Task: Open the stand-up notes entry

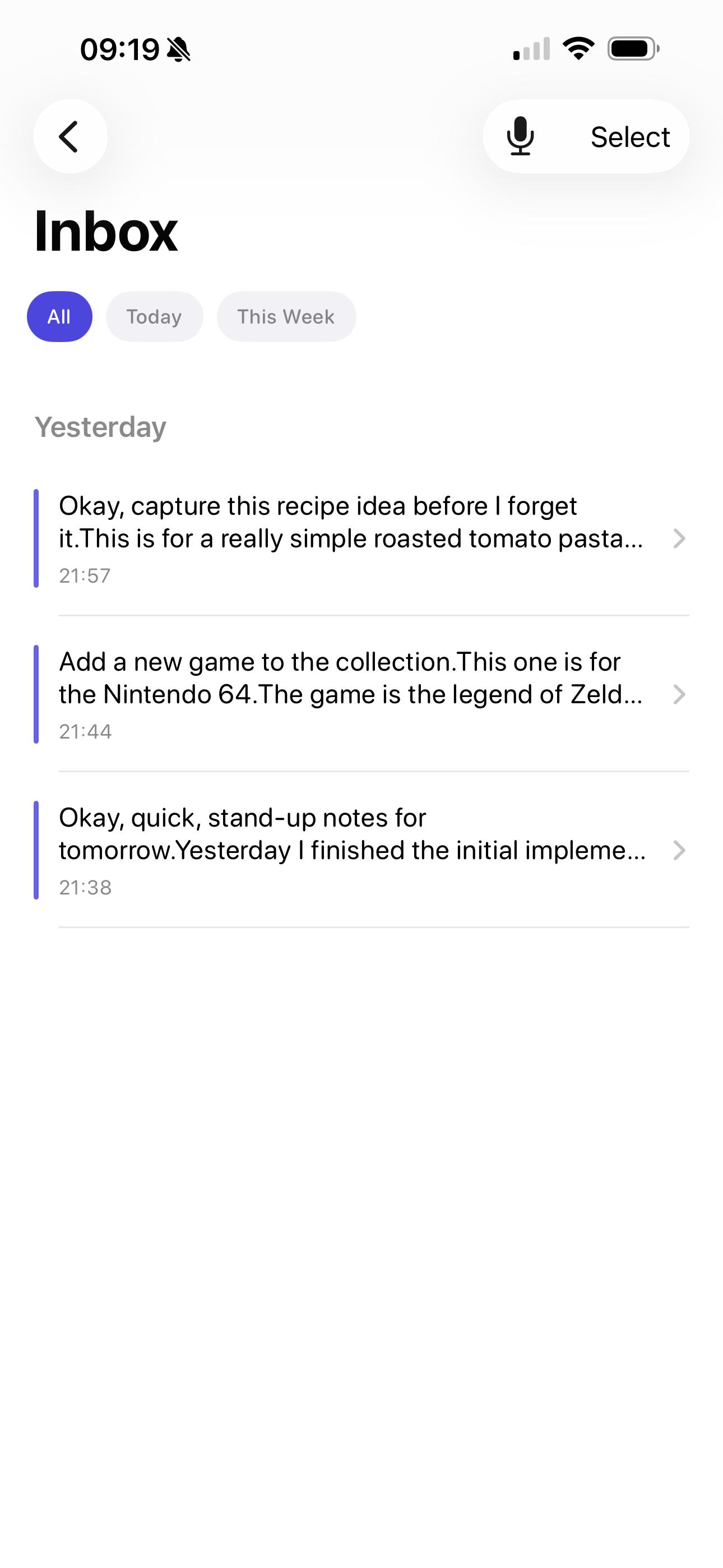Action: point(359,850)
